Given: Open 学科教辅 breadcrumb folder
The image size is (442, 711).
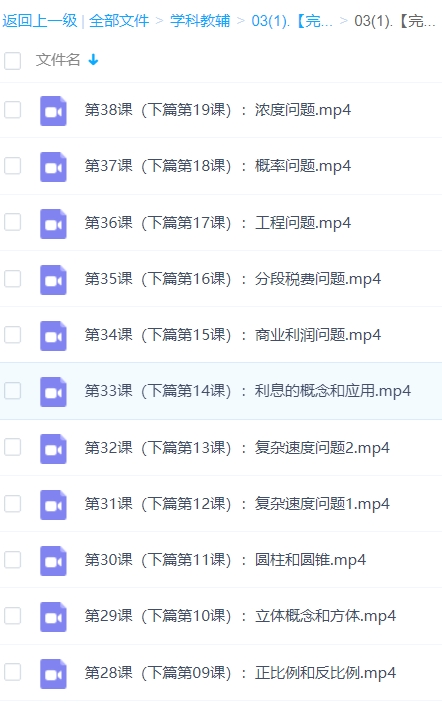Looking at the screenshot, I should pos(200,21).
